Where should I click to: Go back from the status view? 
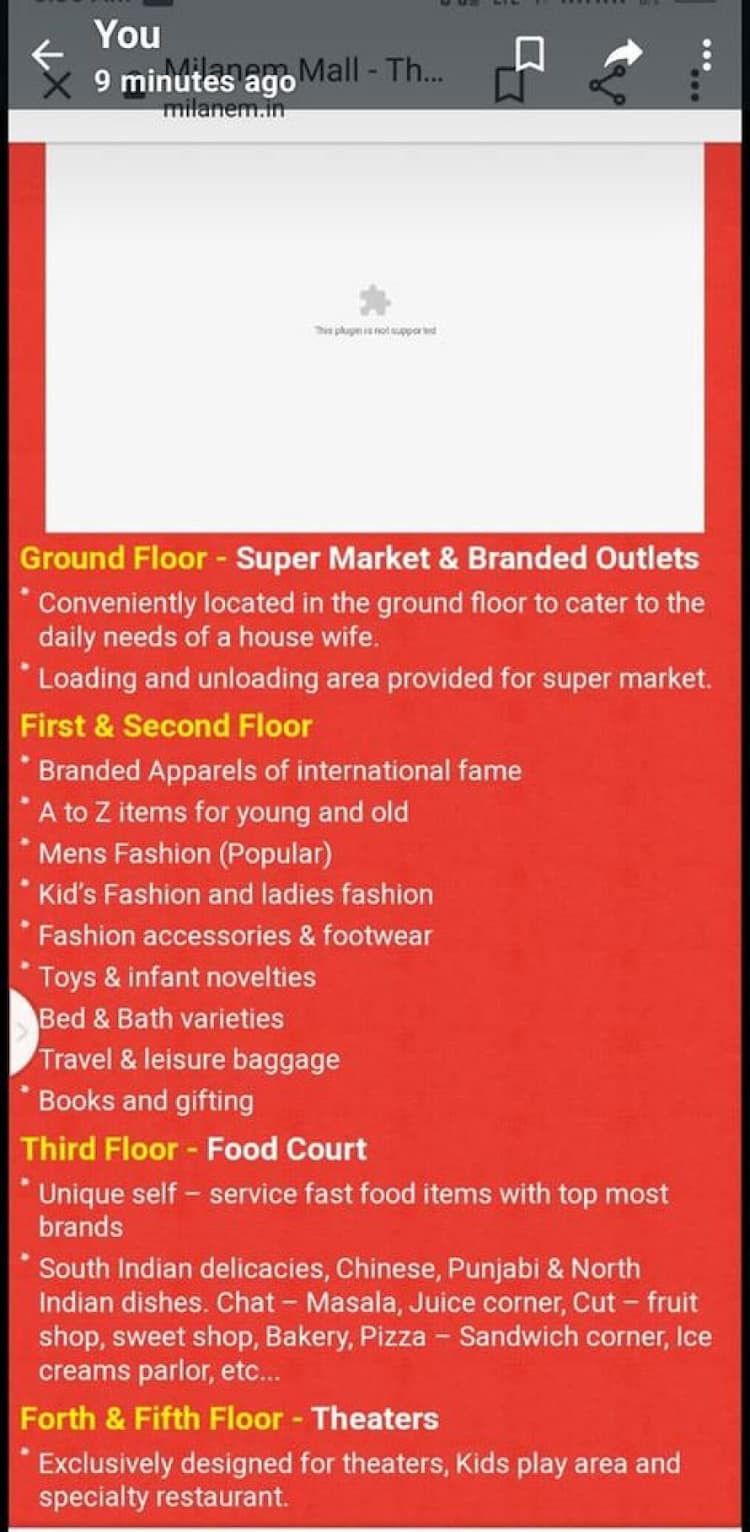click(46, 53)
